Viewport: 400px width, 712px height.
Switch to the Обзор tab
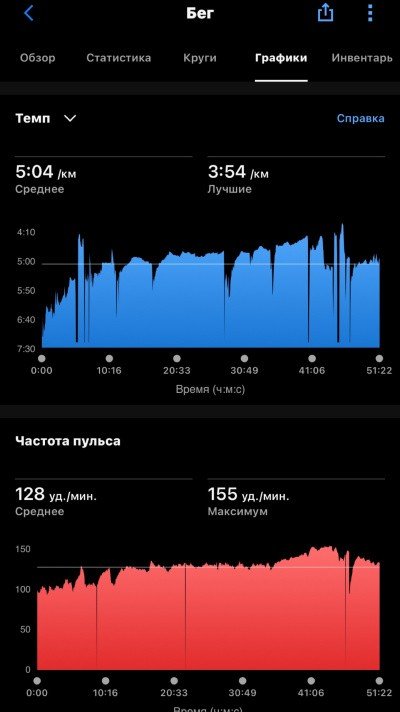point(38,58)
